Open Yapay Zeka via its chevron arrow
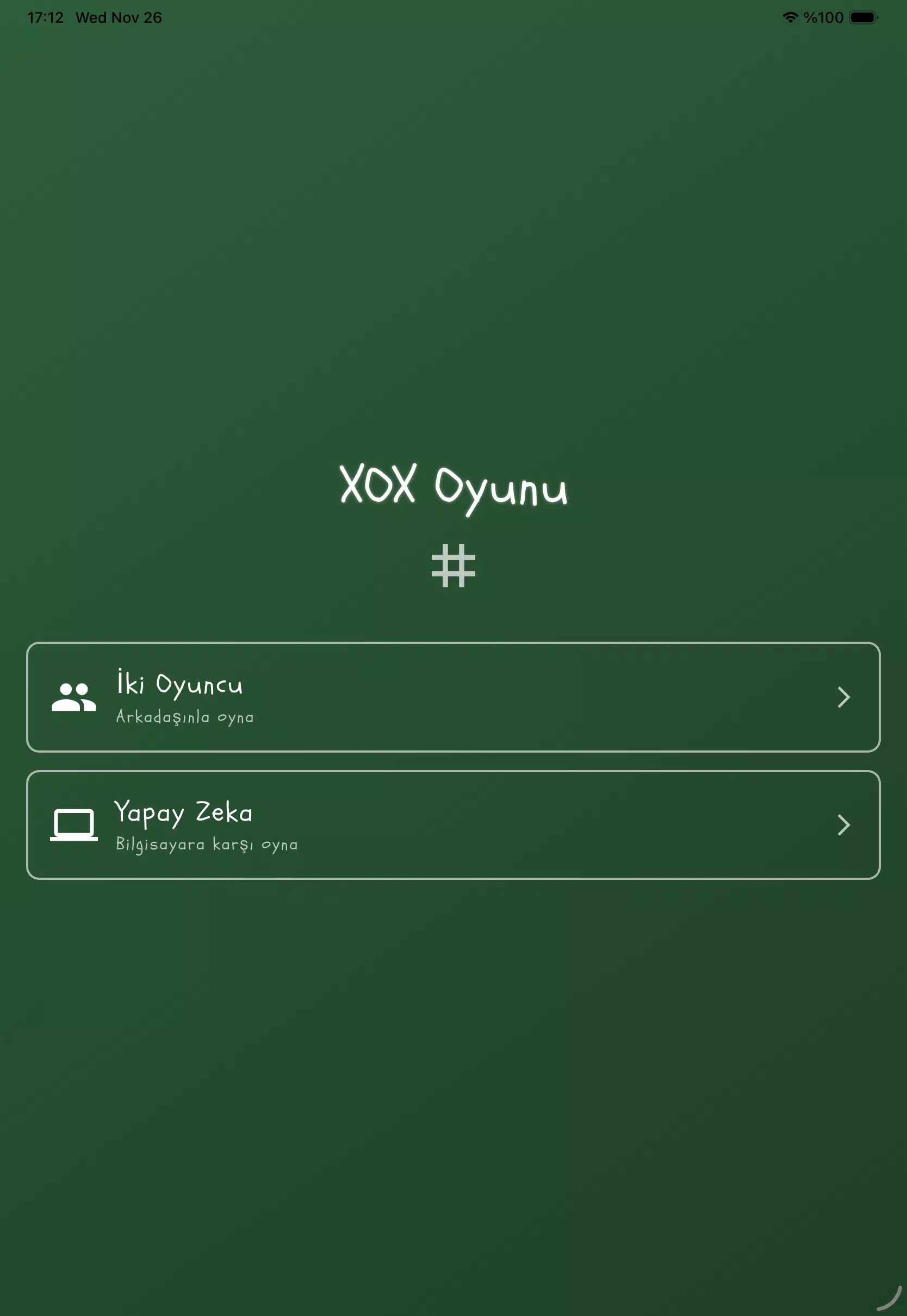Image resolution: width=907 pixels, height=1316 pixels. click(x=843, y=825)
